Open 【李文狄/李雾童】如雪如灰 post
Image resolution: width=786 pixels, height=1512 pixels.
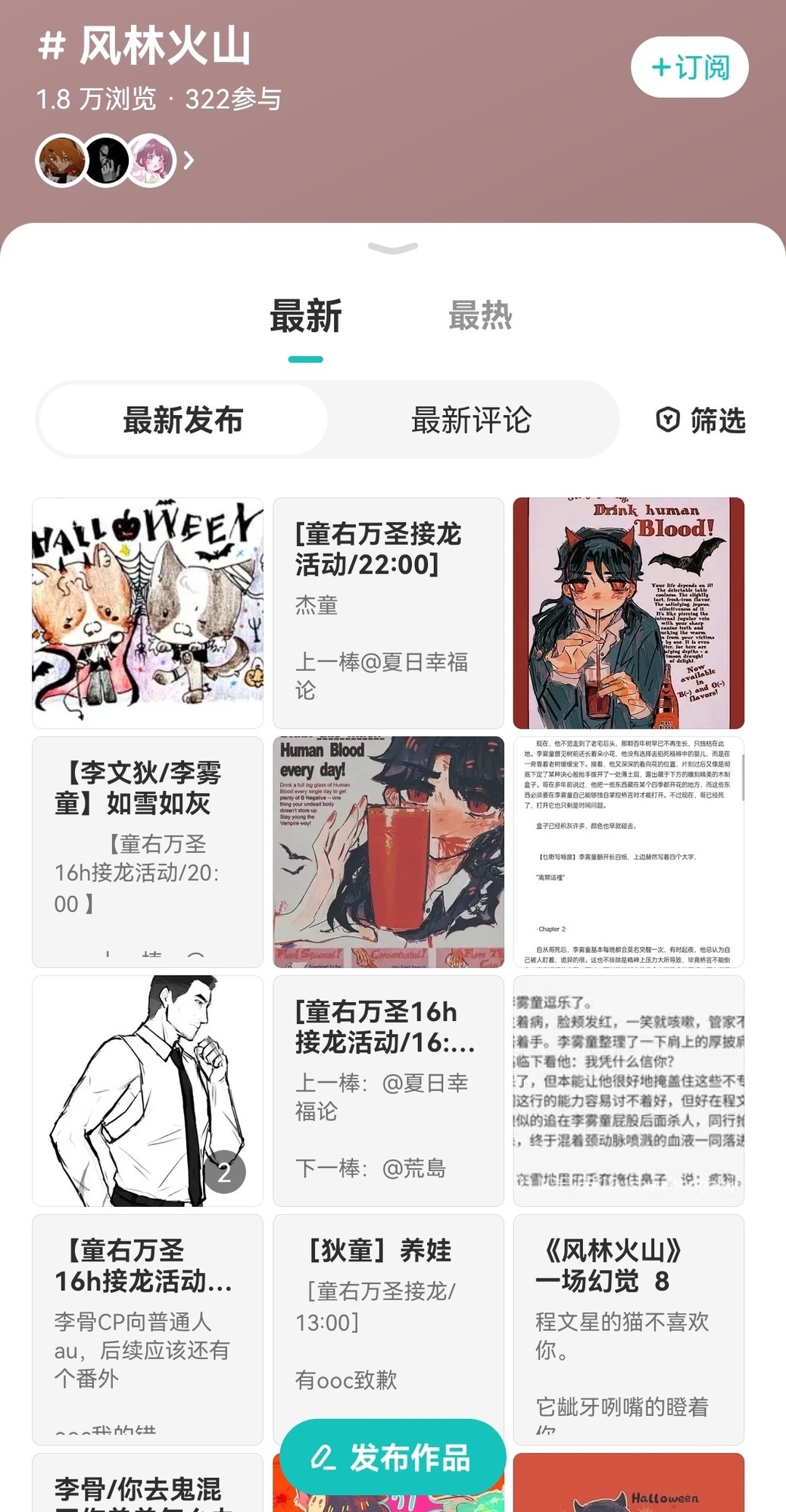tap(148, 851)
